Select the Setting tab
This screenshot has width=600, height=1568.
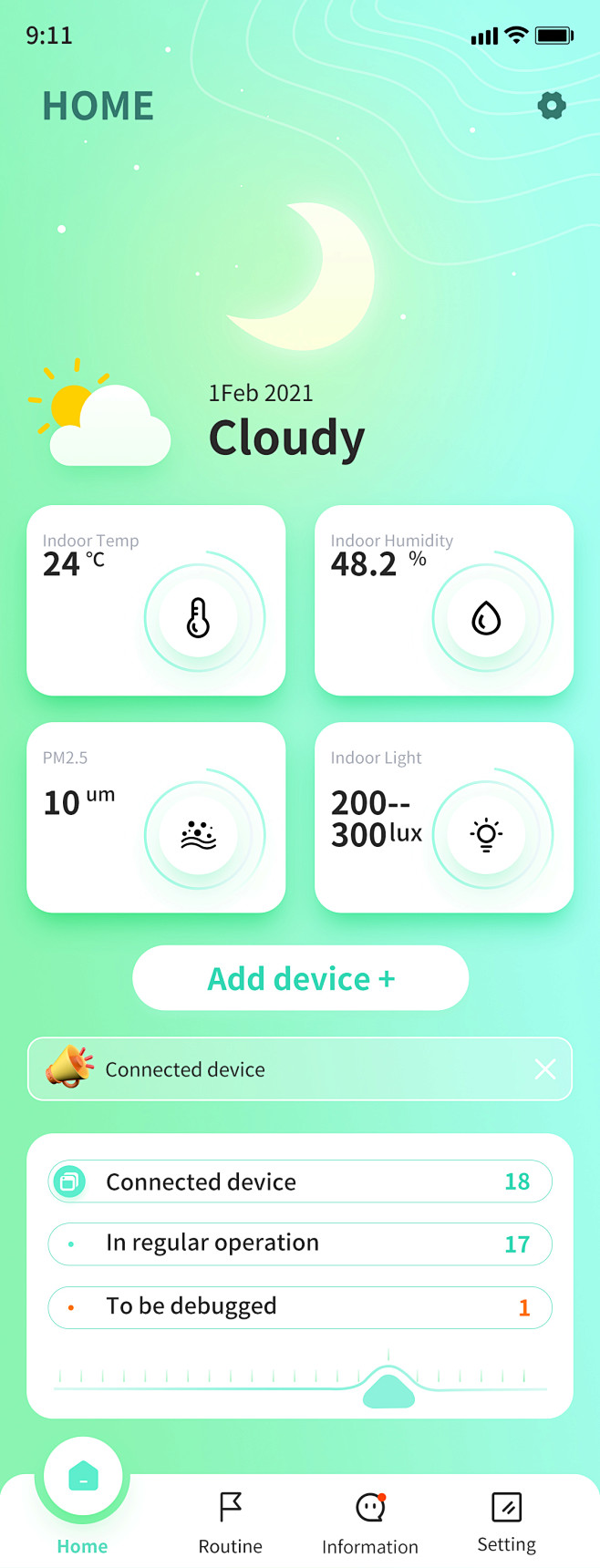click(x=507, y=1521)
